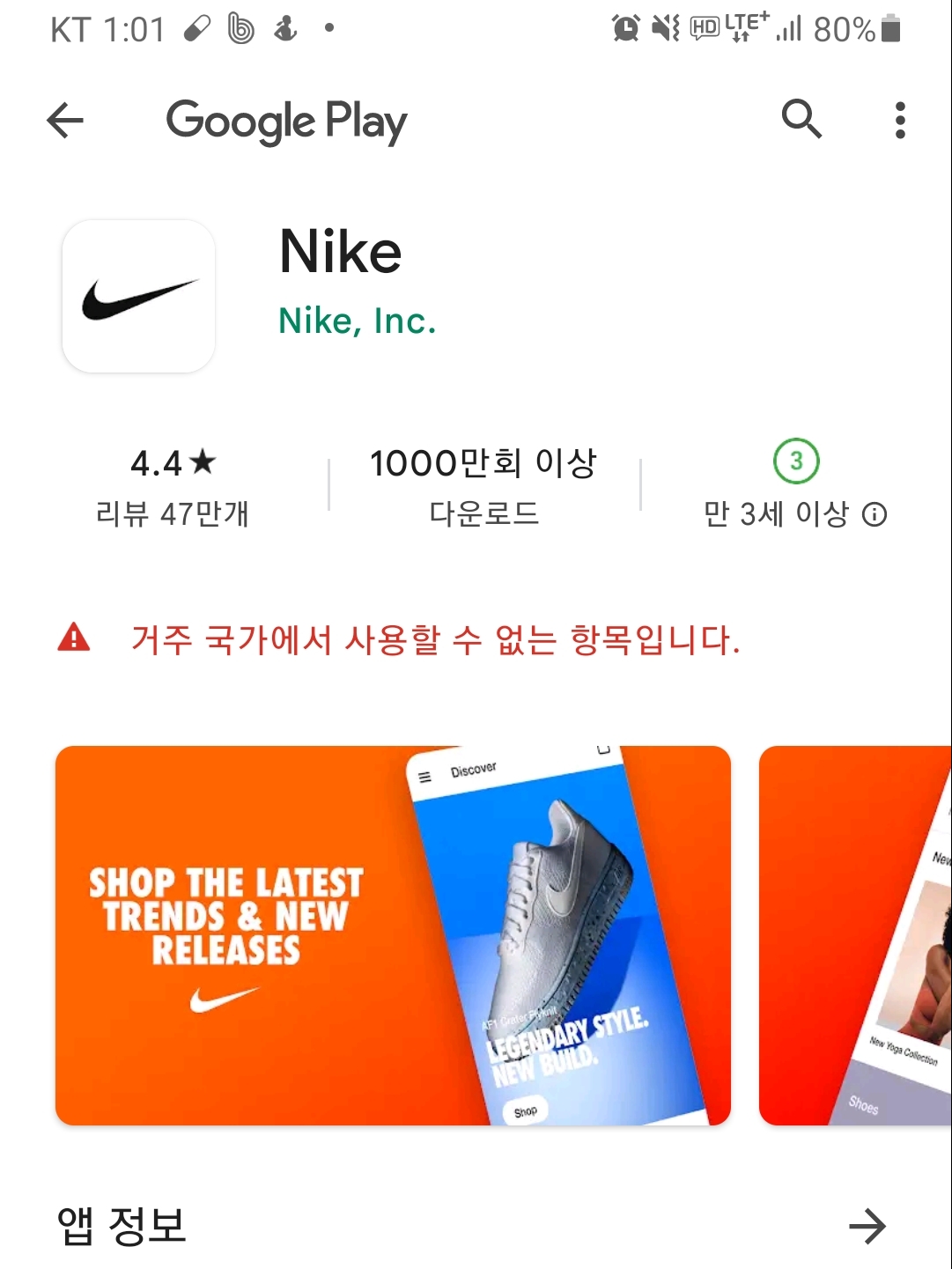Tap the 앱 정보 heading
Image resolution: width=952 pixels, height=1269 pixels.
[x=120, y=1224]
